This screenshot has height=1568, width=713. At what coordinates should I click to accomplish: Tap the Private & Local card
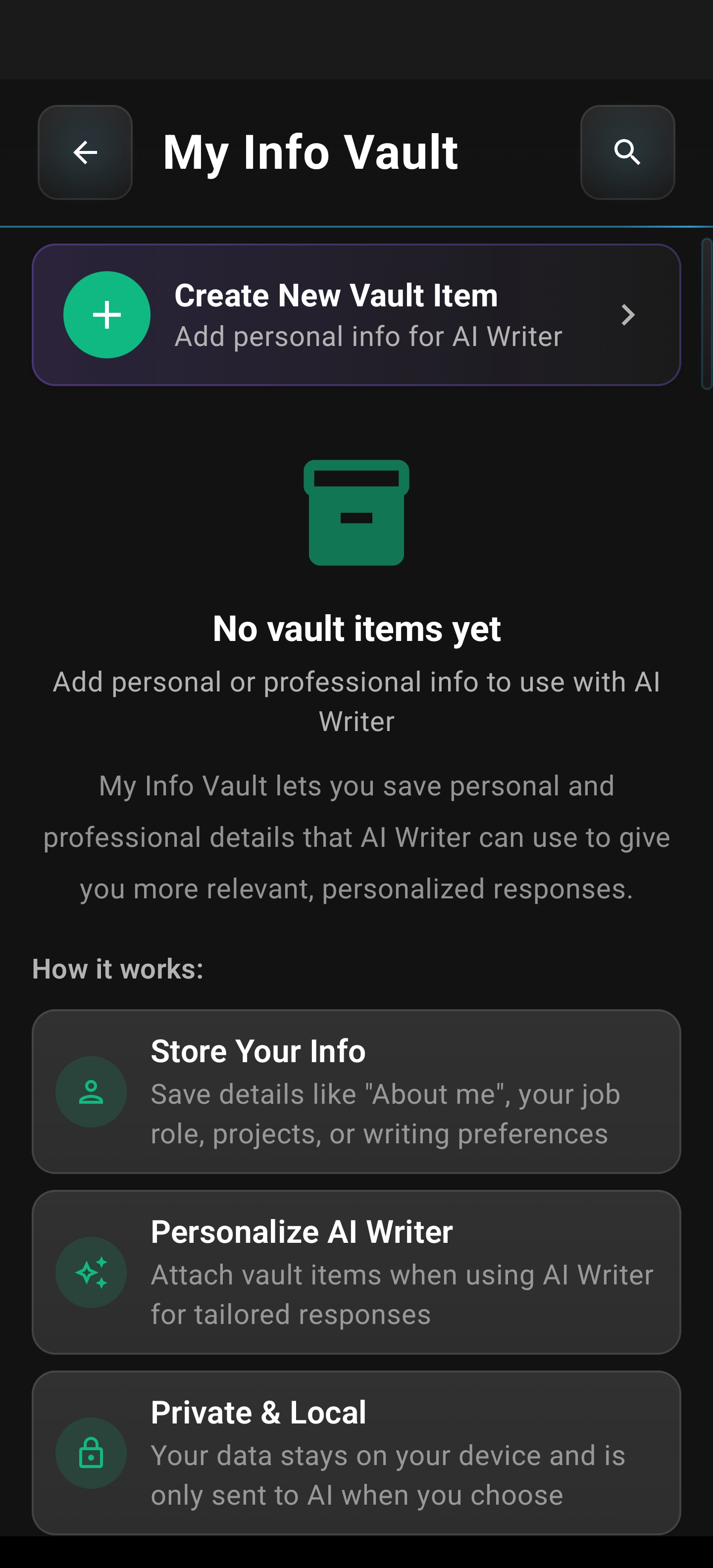coord(356,1454)
